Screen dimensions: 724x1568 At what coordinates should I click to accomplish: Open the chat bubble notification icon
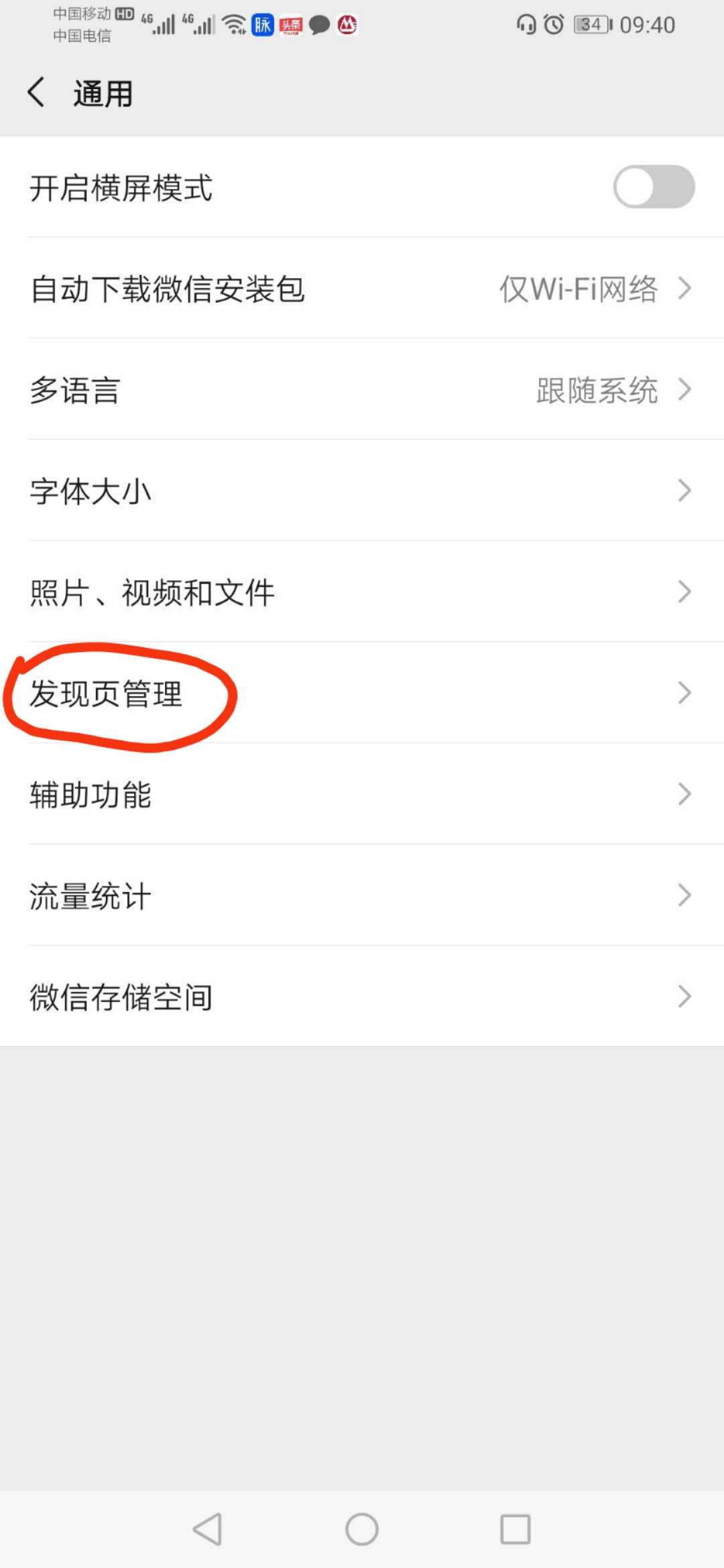[x=319, y=25]
